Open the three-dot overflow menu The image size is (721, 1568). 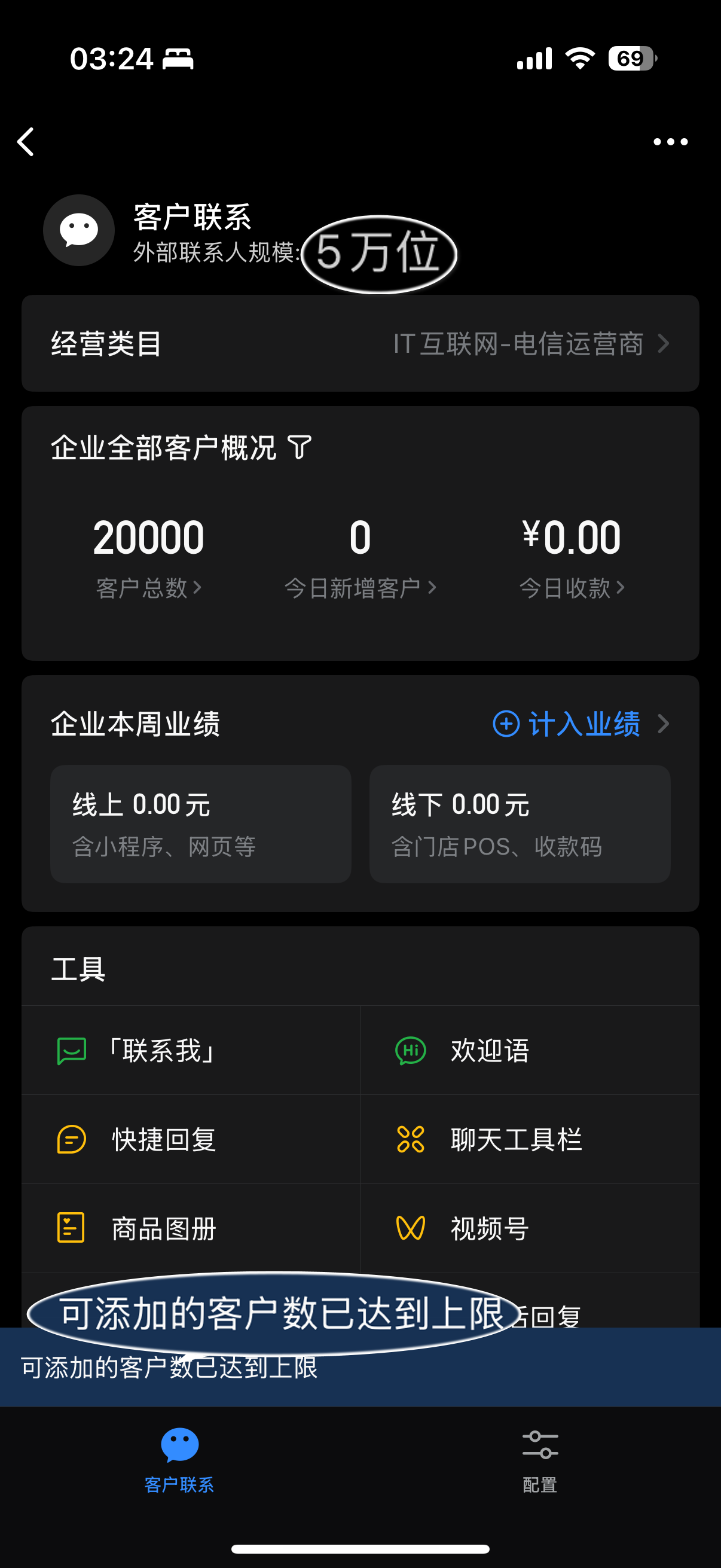670,142
